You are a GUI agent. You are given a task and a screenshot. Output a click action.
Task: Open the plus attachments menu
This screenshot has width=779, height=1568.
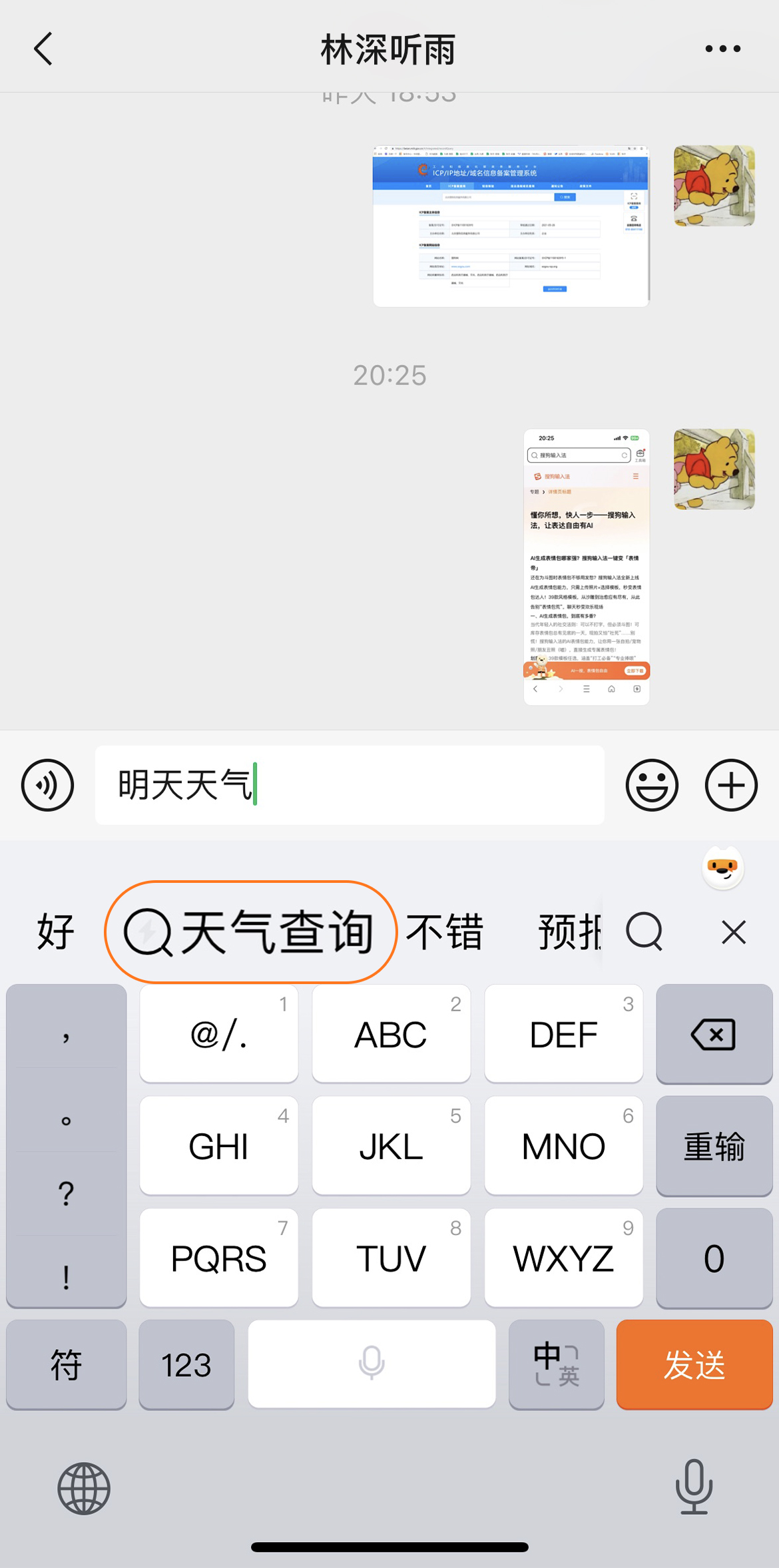click(730, 785)
